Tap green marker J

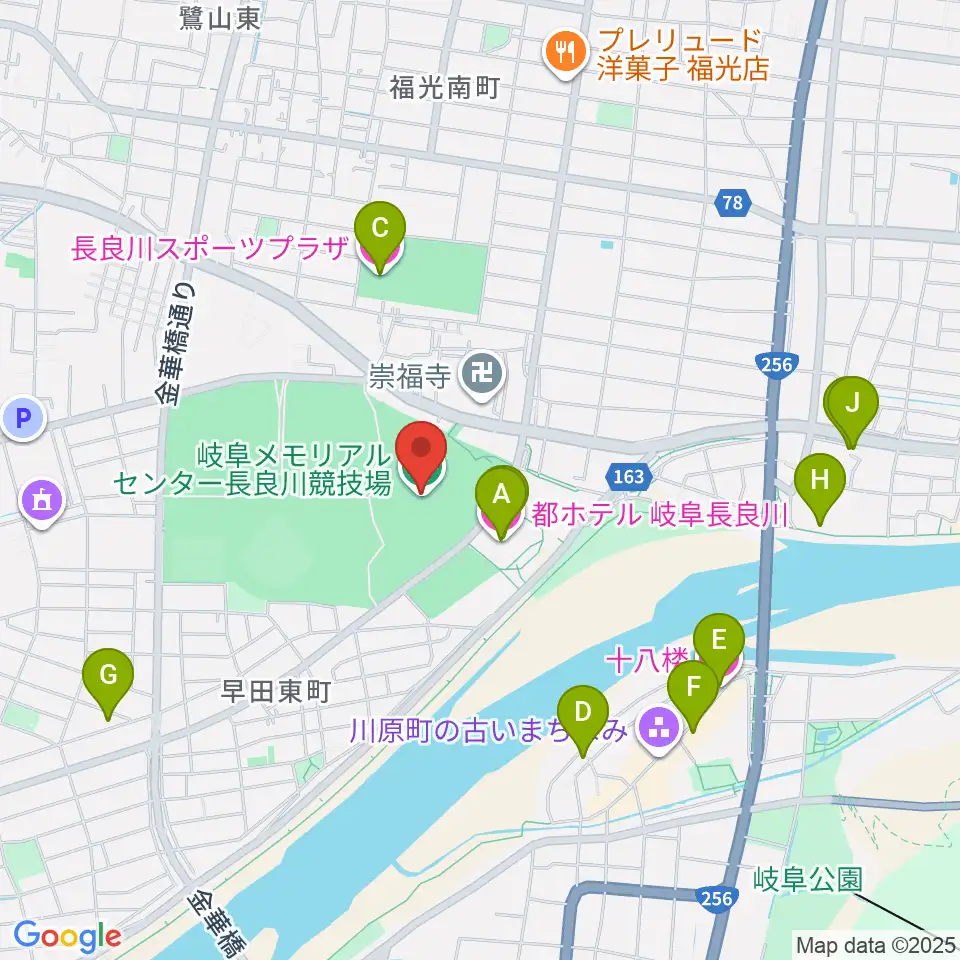[x=853, y=408]
